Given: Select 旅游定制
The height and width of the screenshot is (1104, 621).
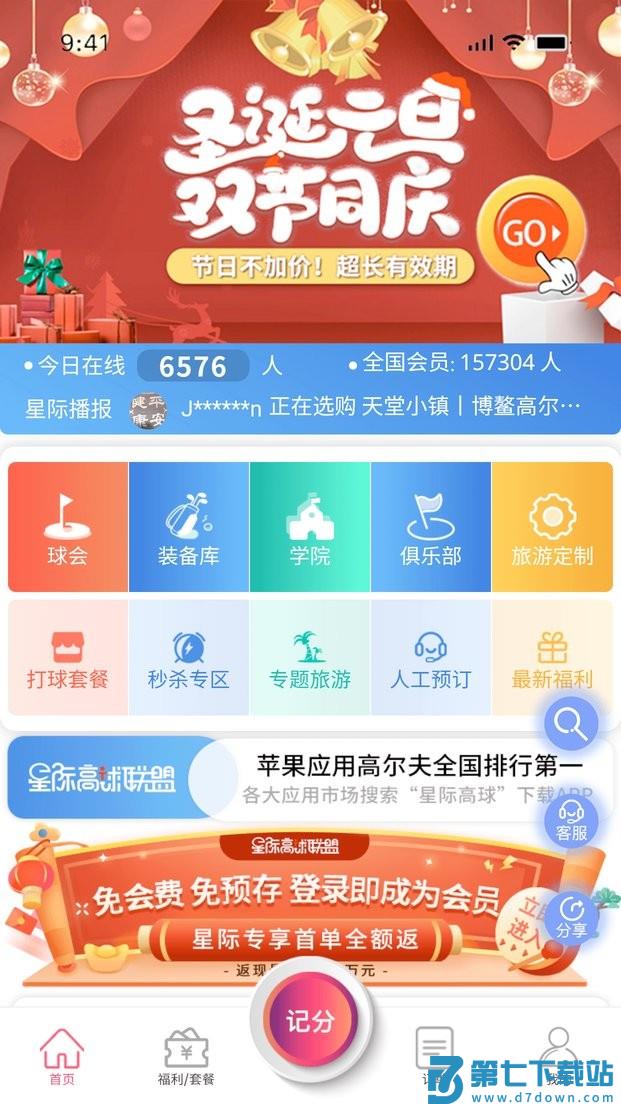Looking at the screenshot, I should pos(552,527).
